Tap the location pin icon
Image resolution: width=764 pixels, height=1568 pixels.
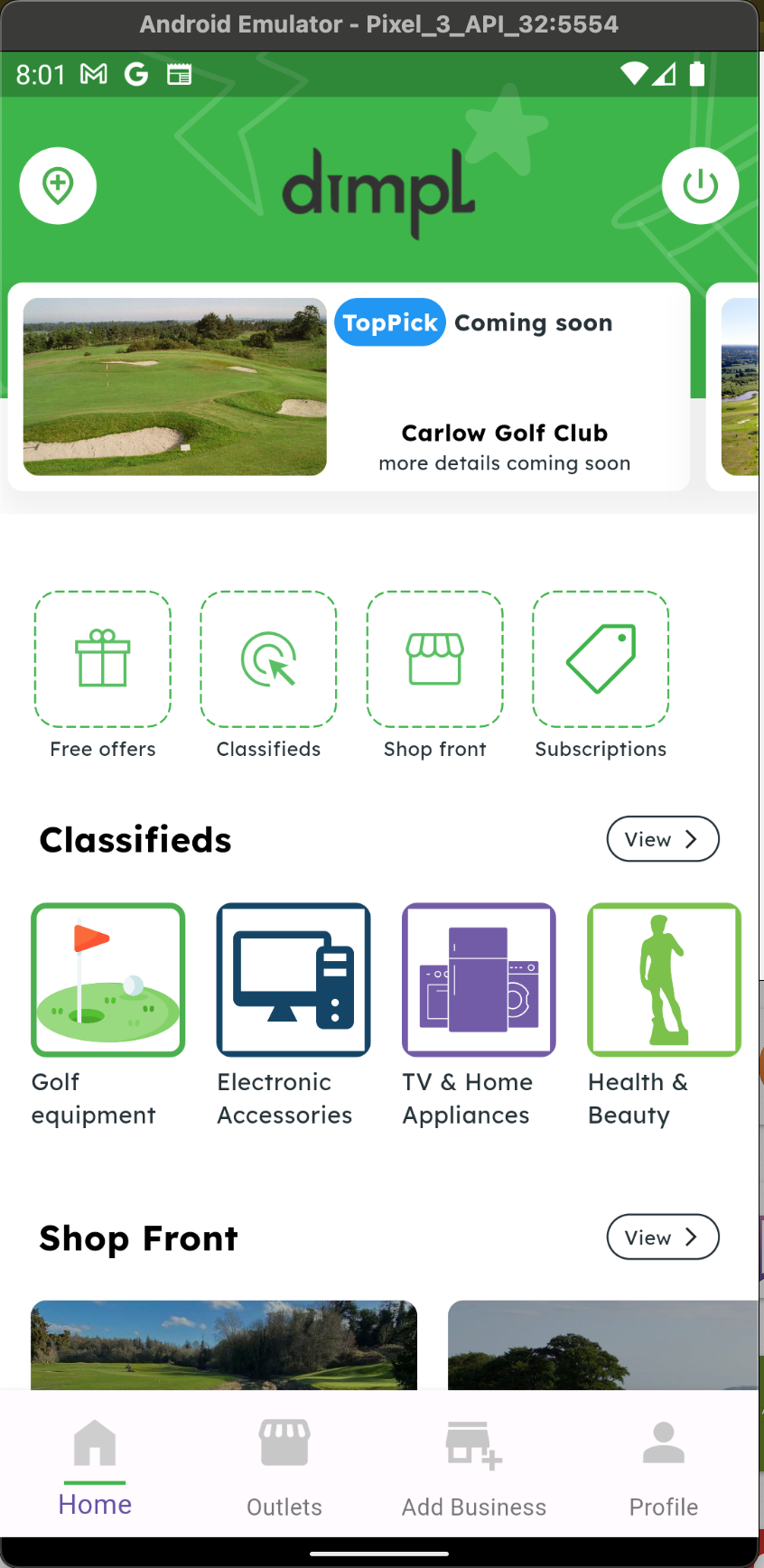pyautogui.click(x=58, y=186)
